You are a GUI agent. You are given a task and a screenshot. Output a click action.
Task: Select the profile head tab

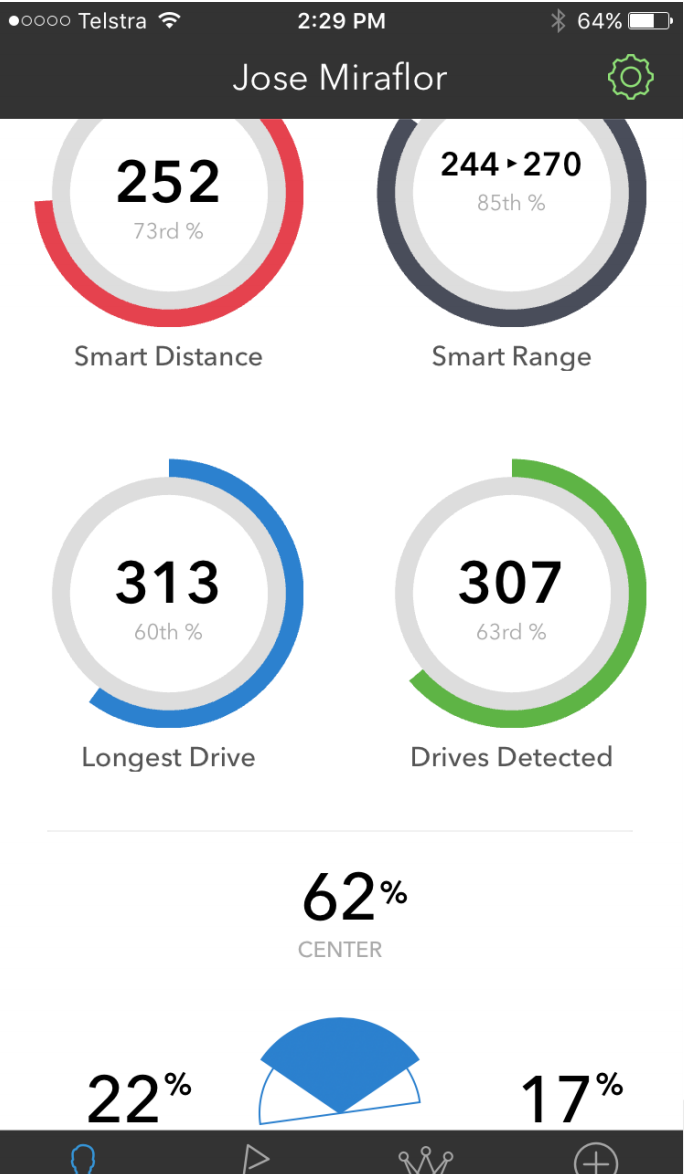[84, 1158]
